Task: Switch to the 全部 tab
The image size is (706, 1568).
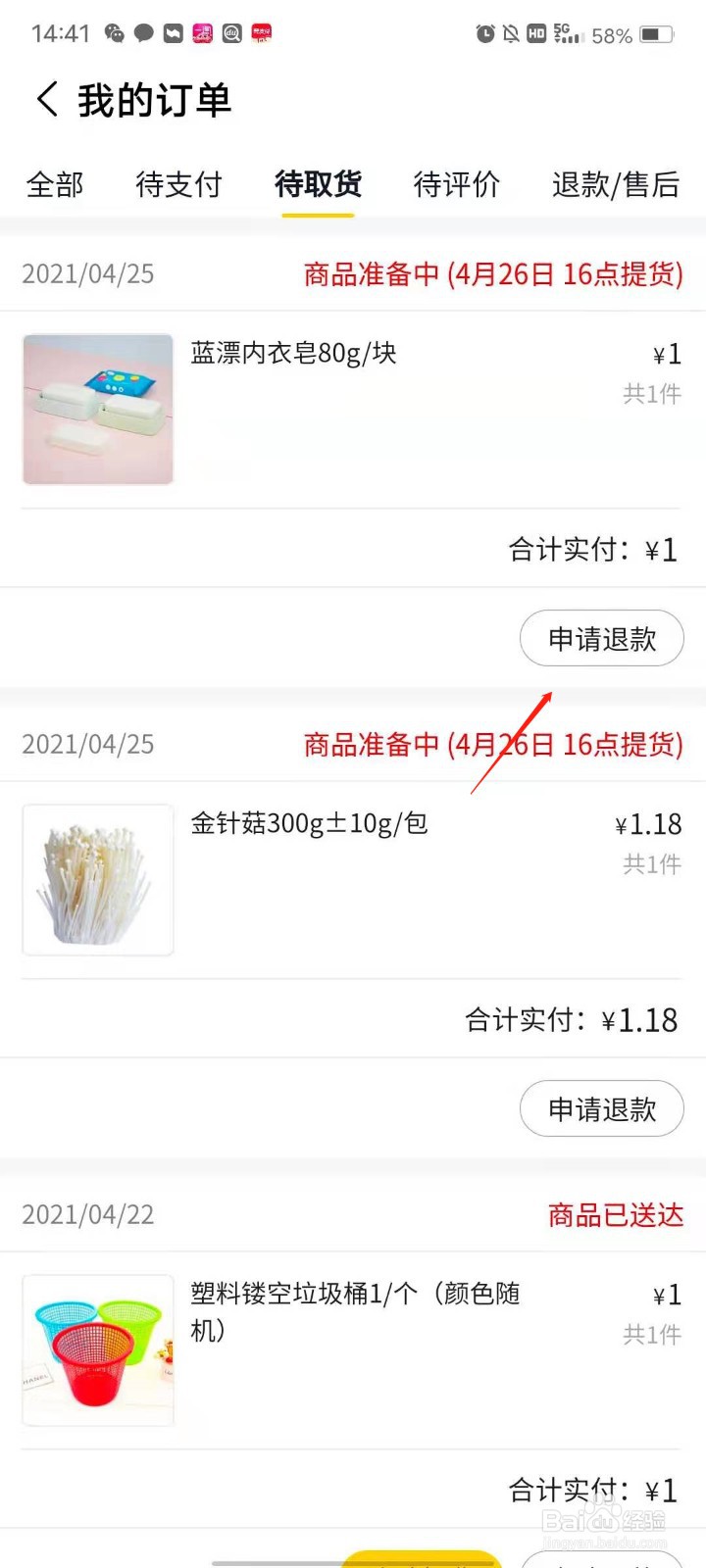Action: pyautogui.click(x=55, y=184)
